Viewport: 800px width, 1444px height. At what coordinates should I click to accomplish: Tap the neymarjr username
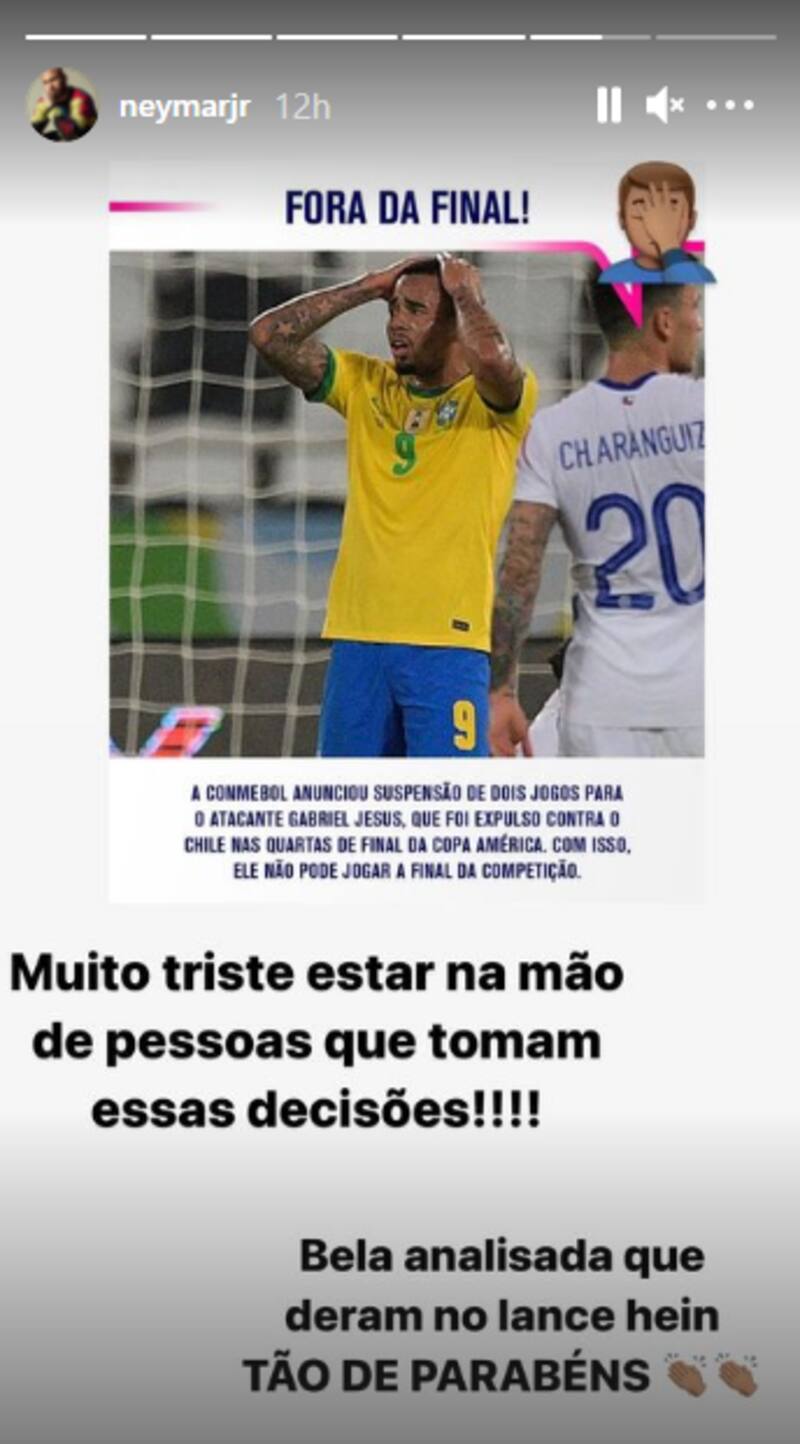pyautogui.click(x=185, y=106)
